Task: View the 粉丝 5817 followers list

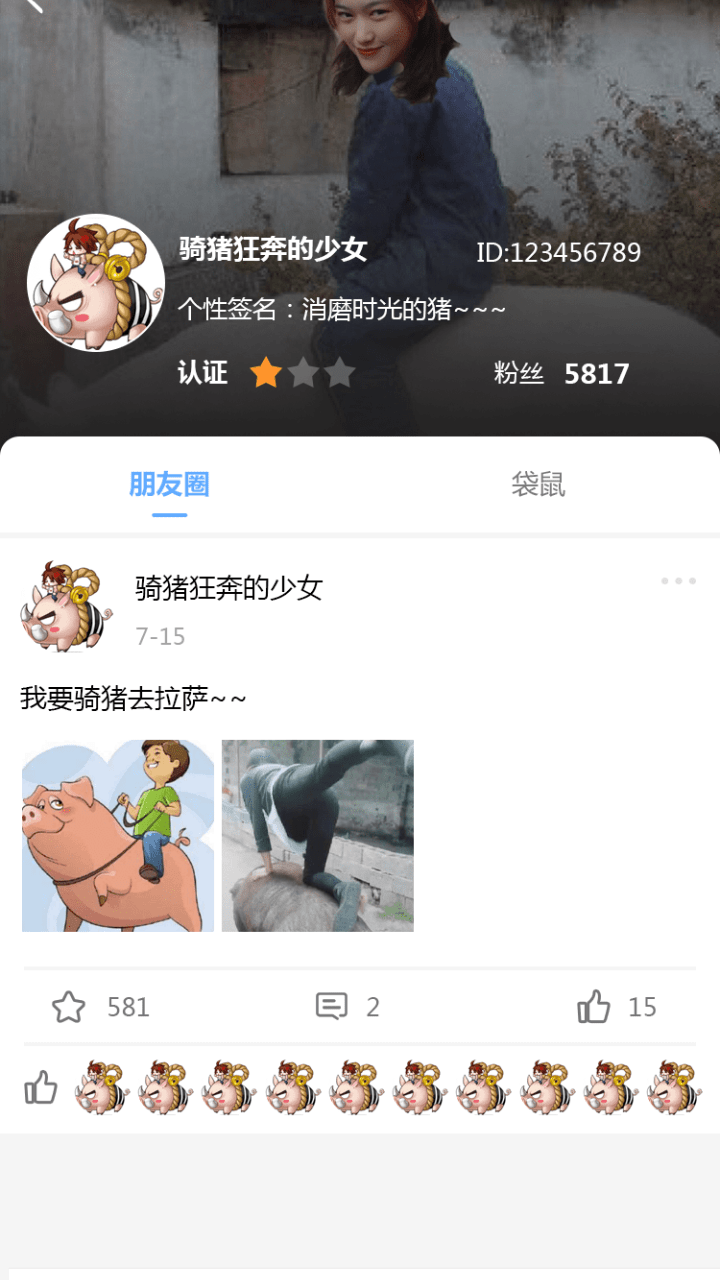Action: [x=562, y=374]
